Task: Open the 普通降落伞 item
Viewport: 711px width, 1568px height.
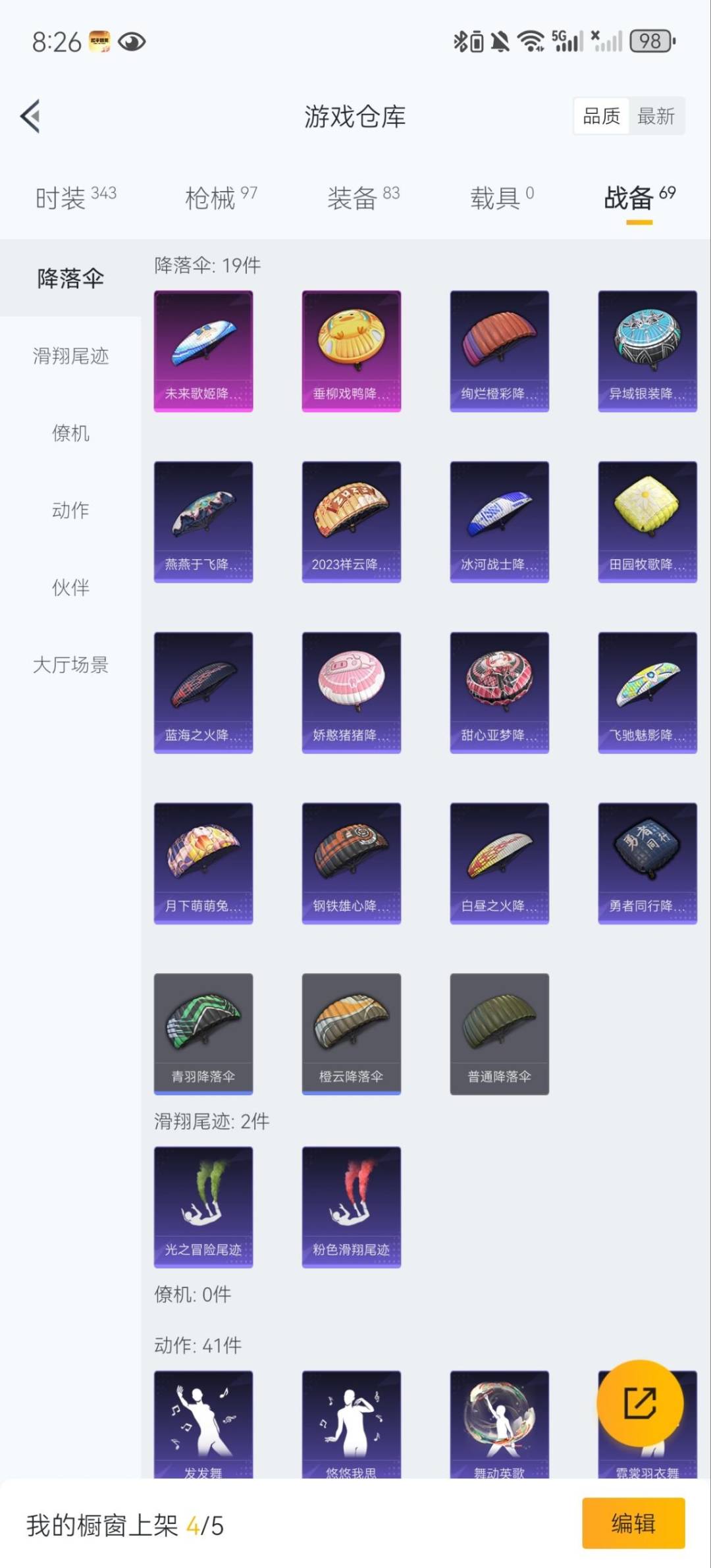Action: coord(500,1034)
